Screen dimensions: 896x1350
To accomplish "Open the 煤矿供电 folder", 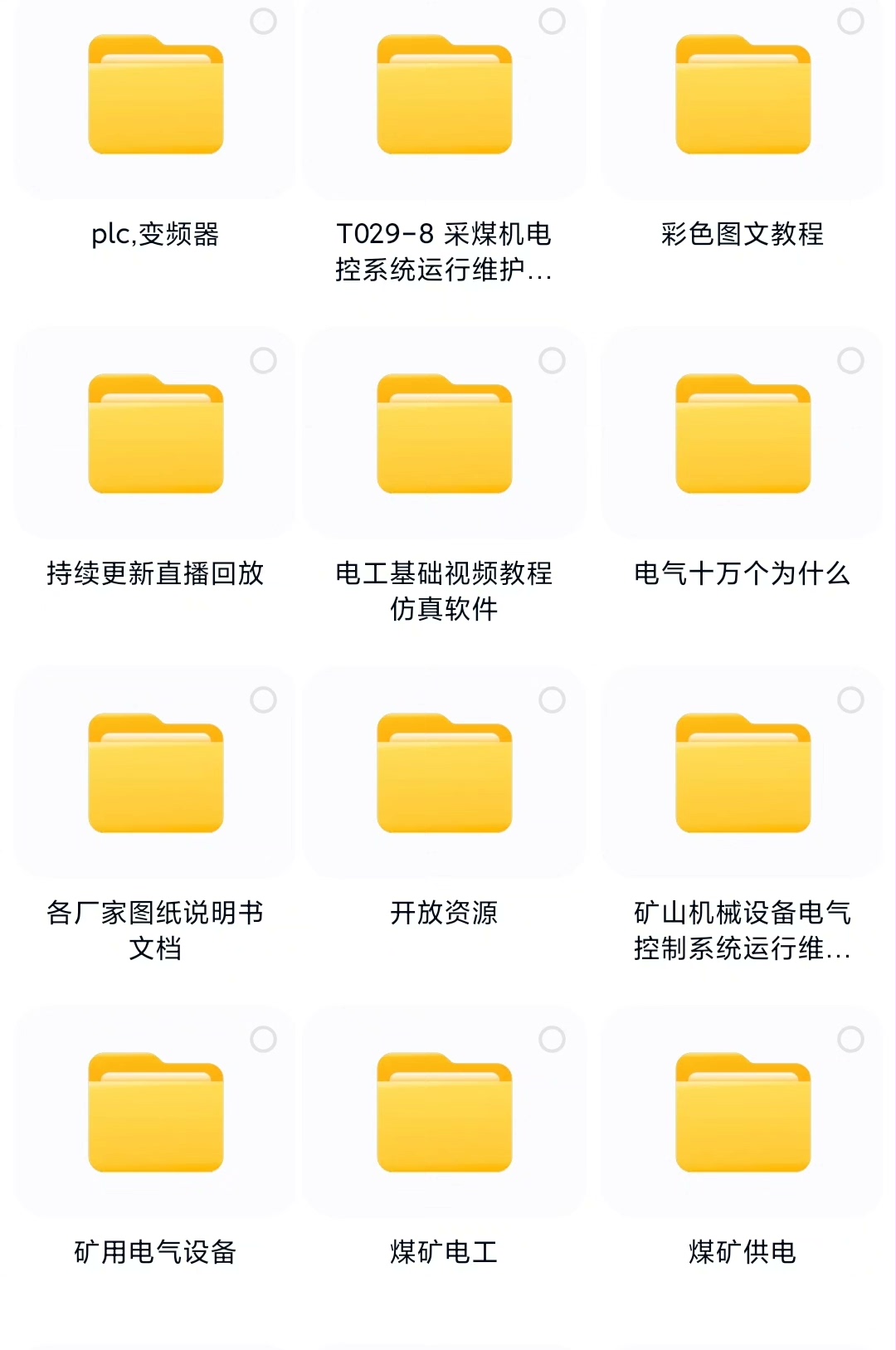I will click(743, 1113).
